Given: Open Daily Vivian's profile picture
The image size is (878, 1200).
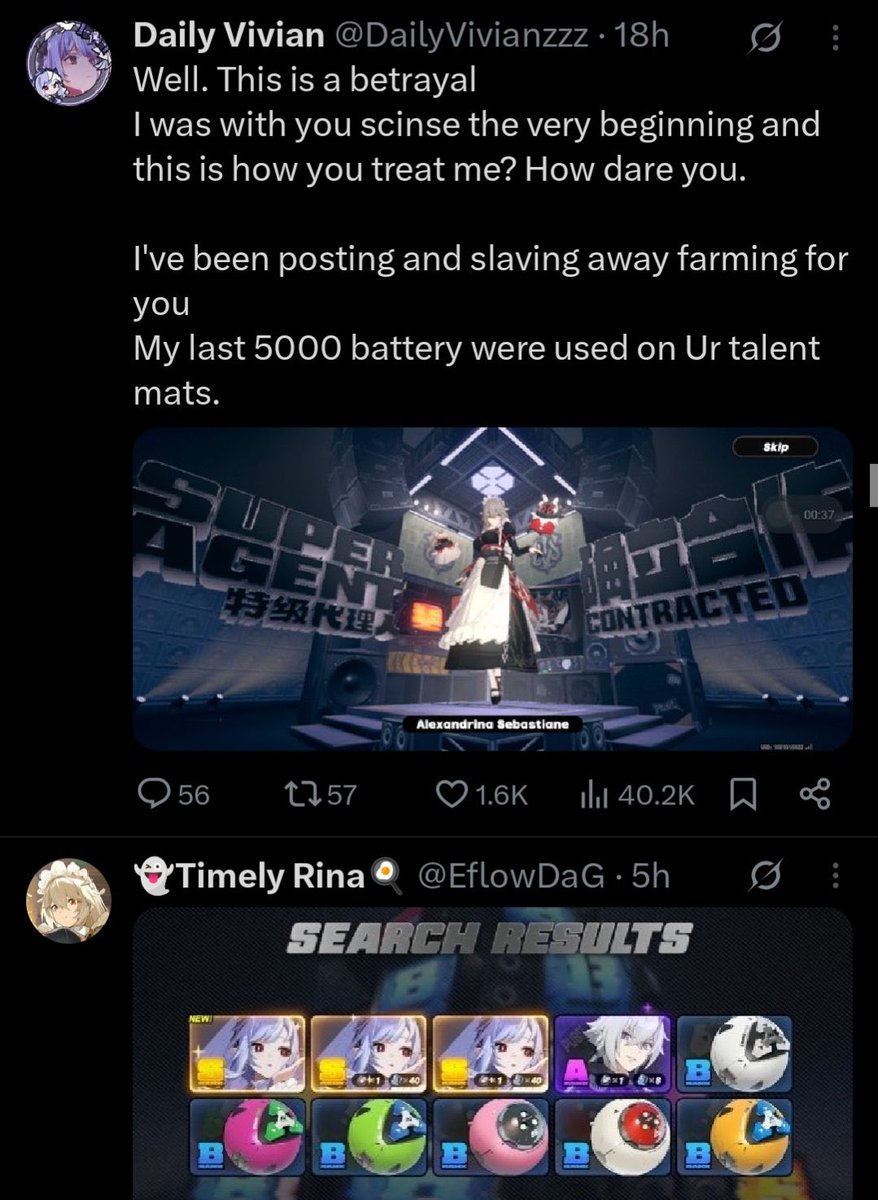Looking at the screenshot, I should pyautogui.click(x=67, y=64).
